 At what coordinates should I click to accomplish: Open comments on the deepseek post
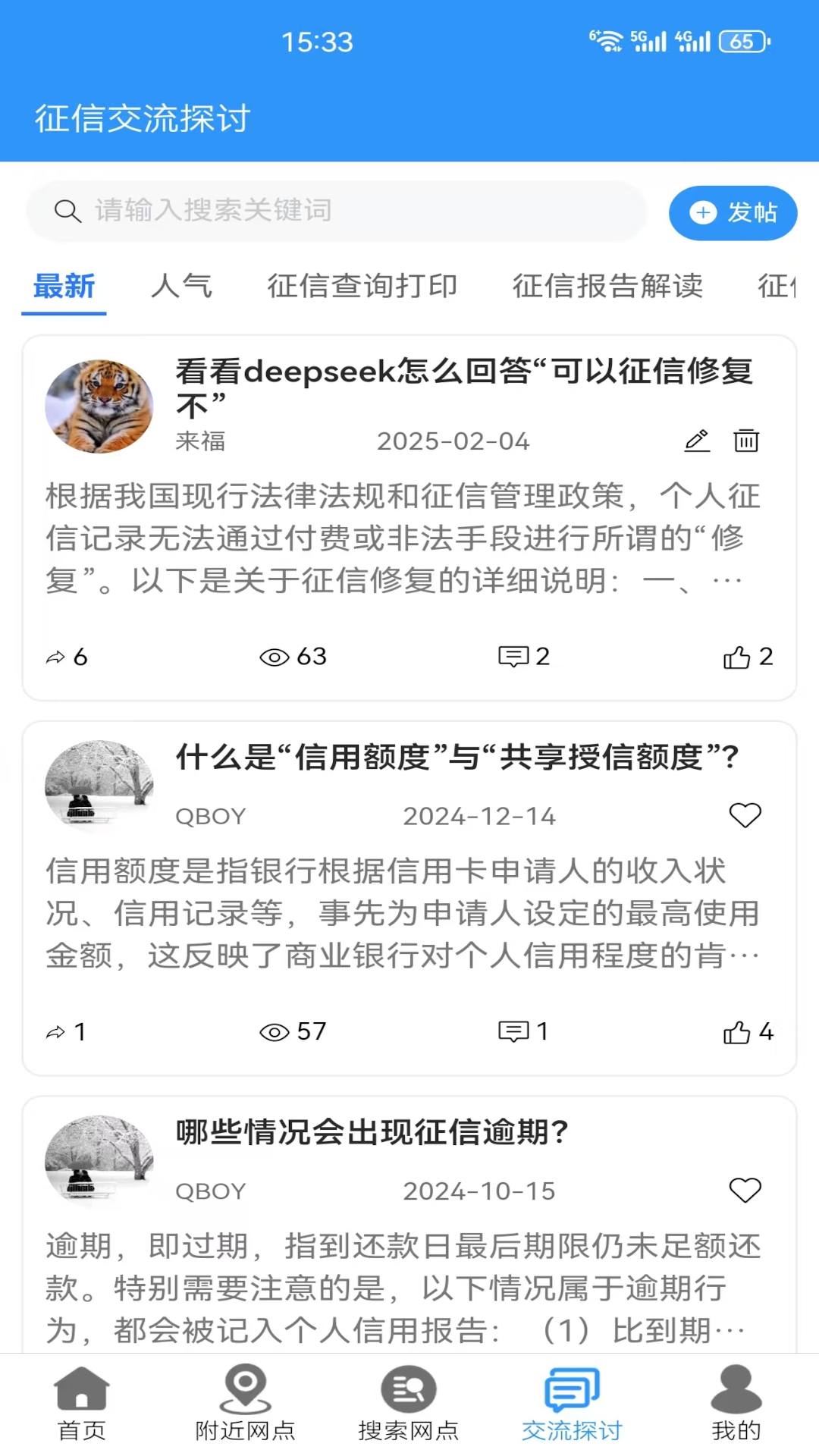pyautogui.click(x=523, y=657)
